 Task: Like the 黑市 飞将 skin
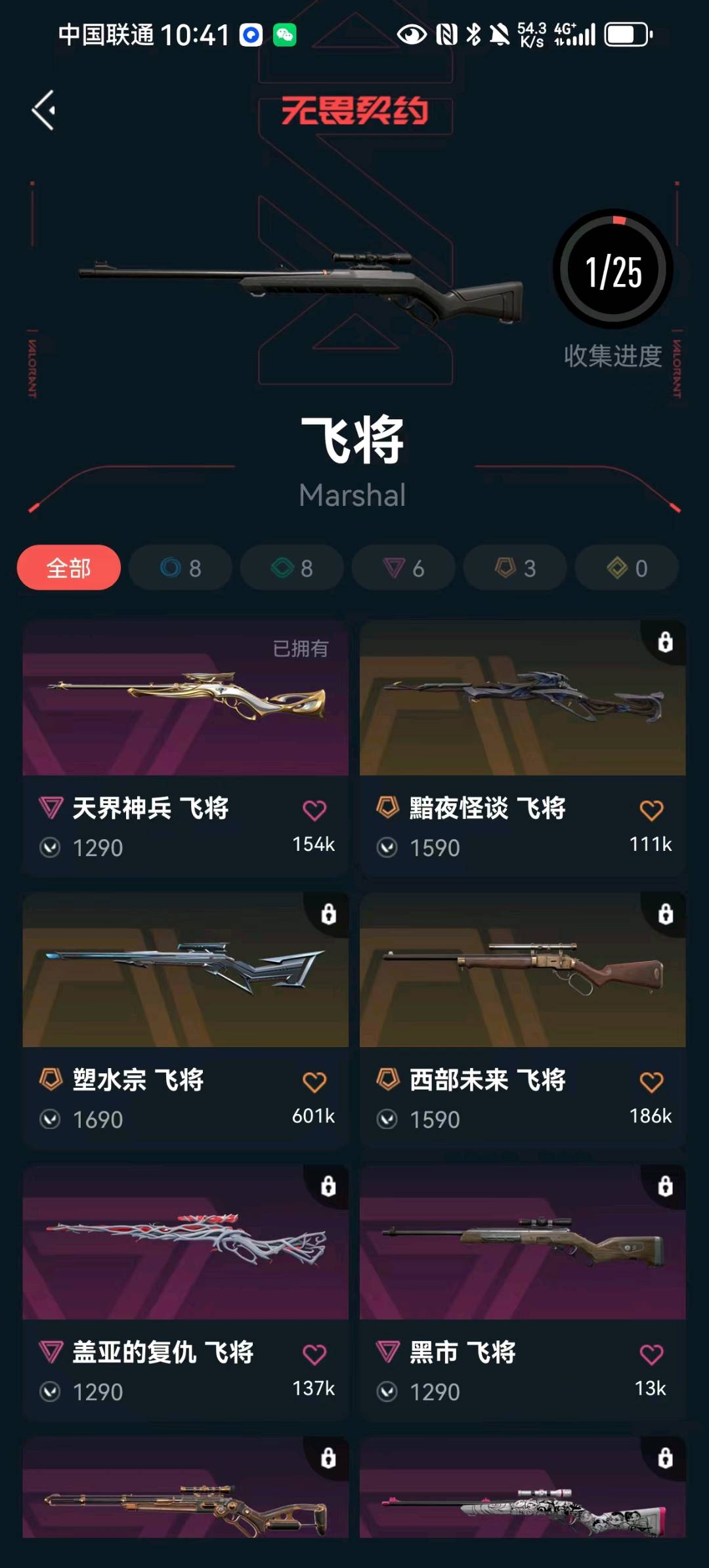click(651, 1354)
